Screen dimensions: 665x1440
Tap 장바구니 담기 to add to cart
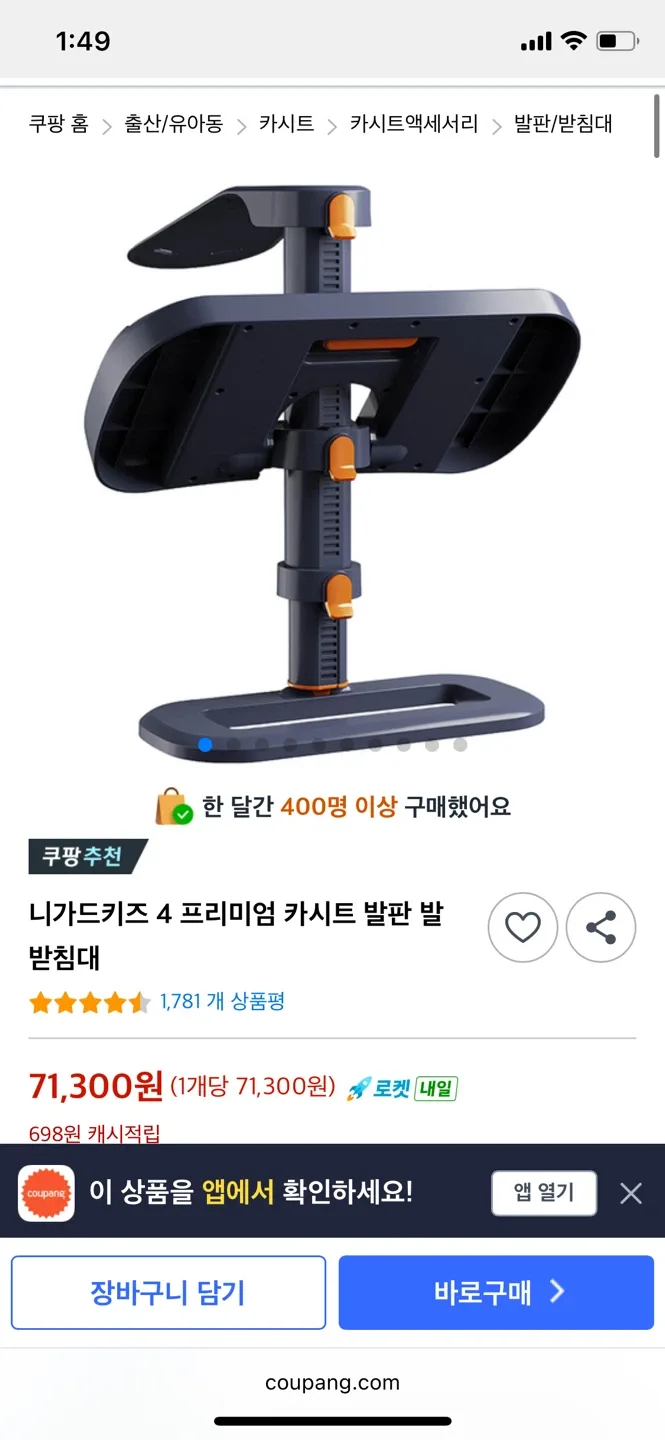click(x=168, y=1292)
